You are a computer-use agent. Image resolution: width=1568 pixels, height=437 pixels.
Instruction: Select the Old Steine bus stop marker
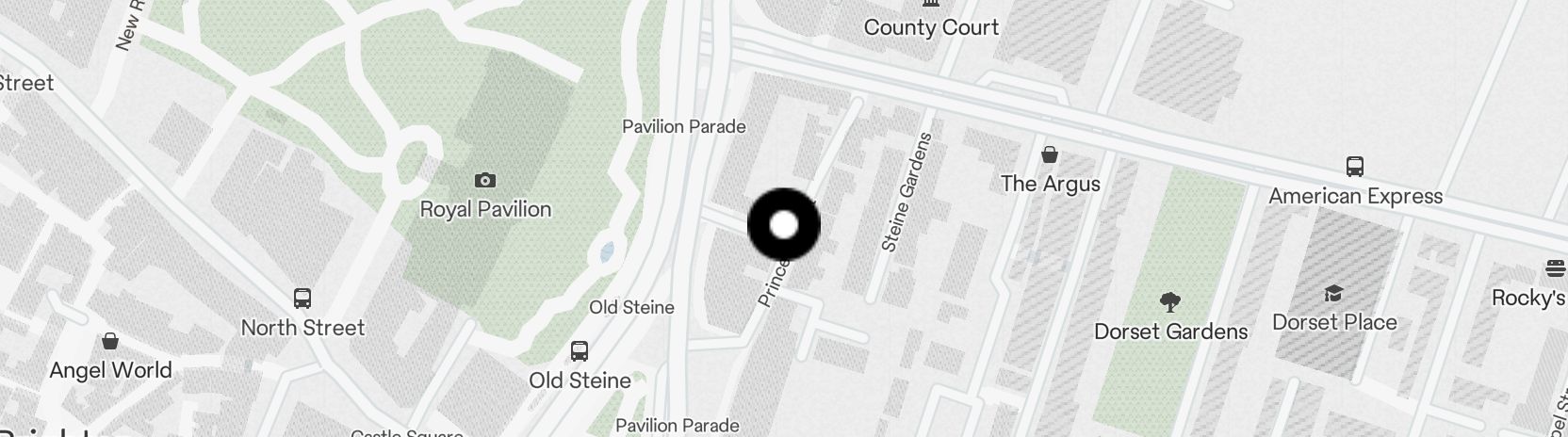click(580, 351)
